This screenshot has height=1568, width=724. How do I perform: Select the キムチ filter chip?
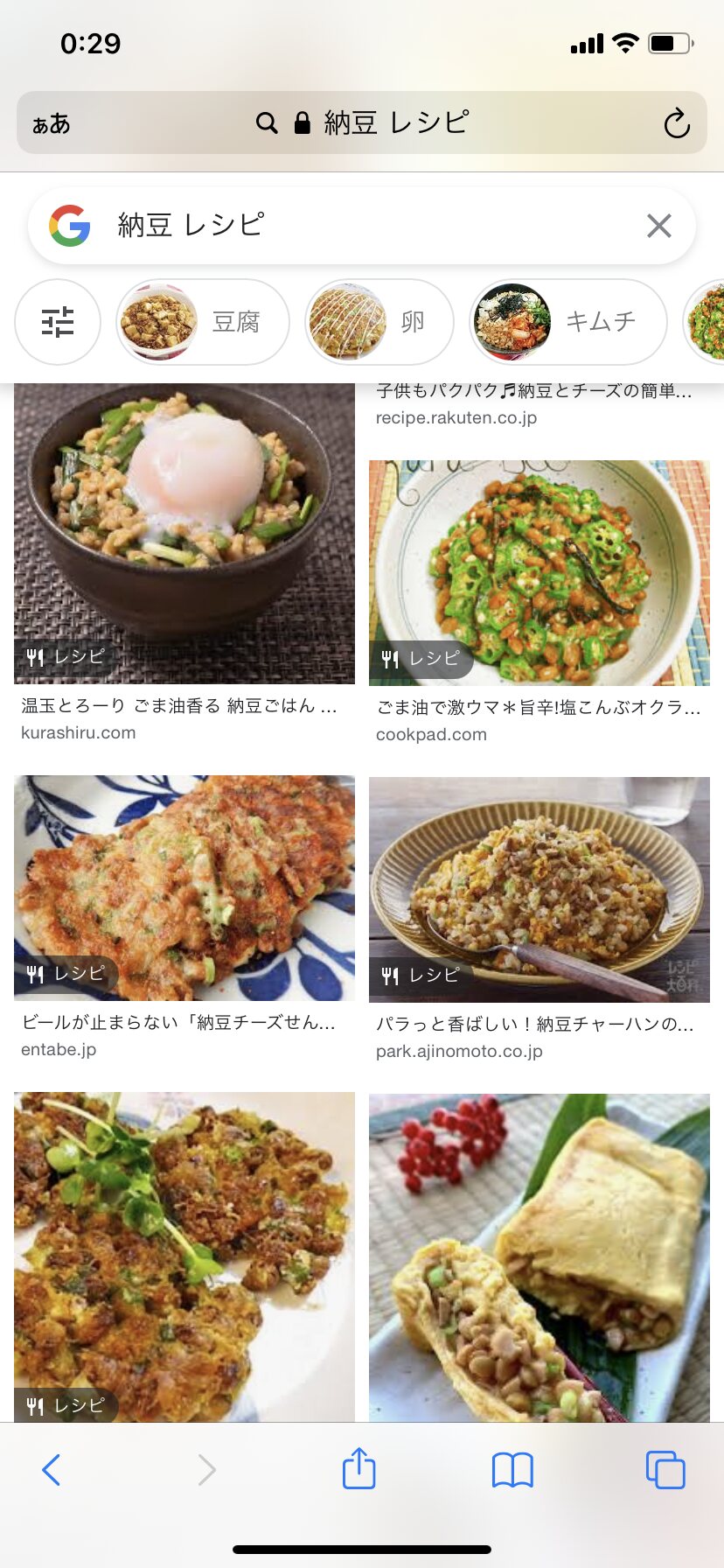[568, 322]
